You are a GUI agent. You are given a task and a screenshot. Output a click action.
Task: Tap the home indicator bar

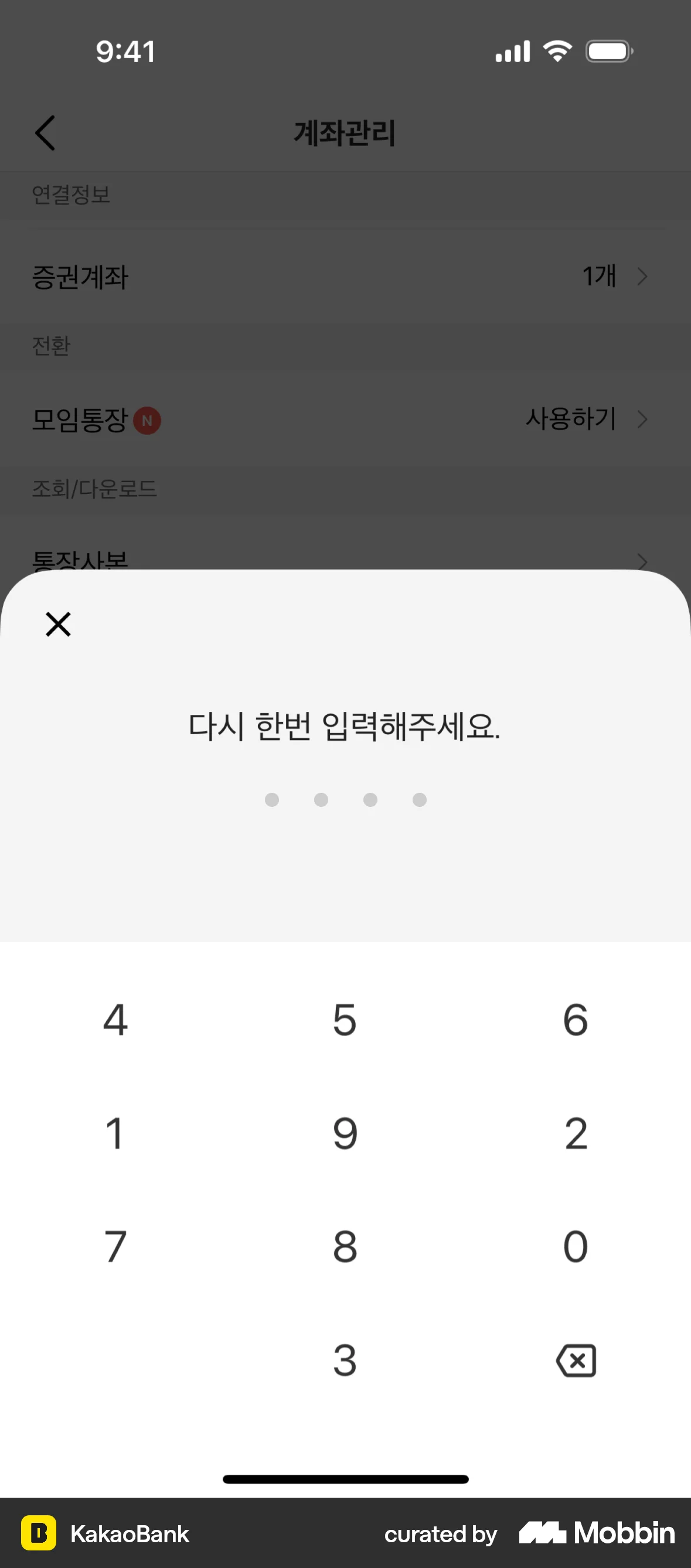tap(345, 1479)
